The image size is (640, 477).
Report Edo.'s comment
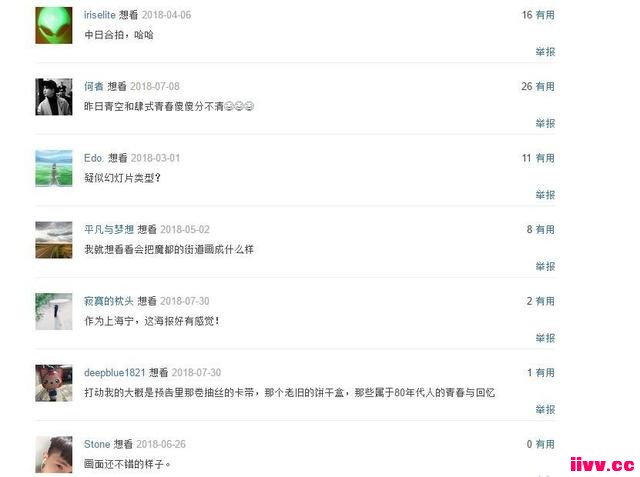[545, 195]
